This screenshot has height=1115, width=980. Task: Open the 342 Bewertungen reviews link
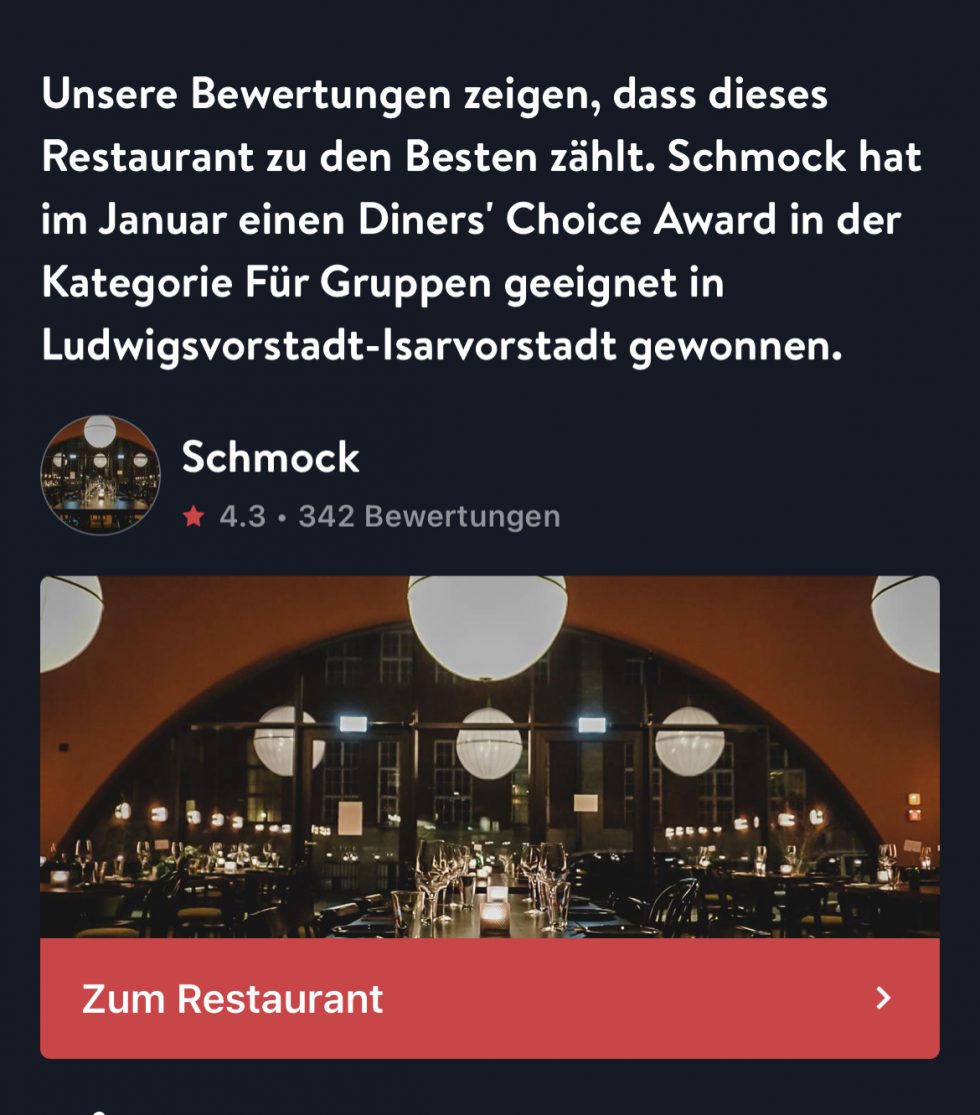click(430, 516)
